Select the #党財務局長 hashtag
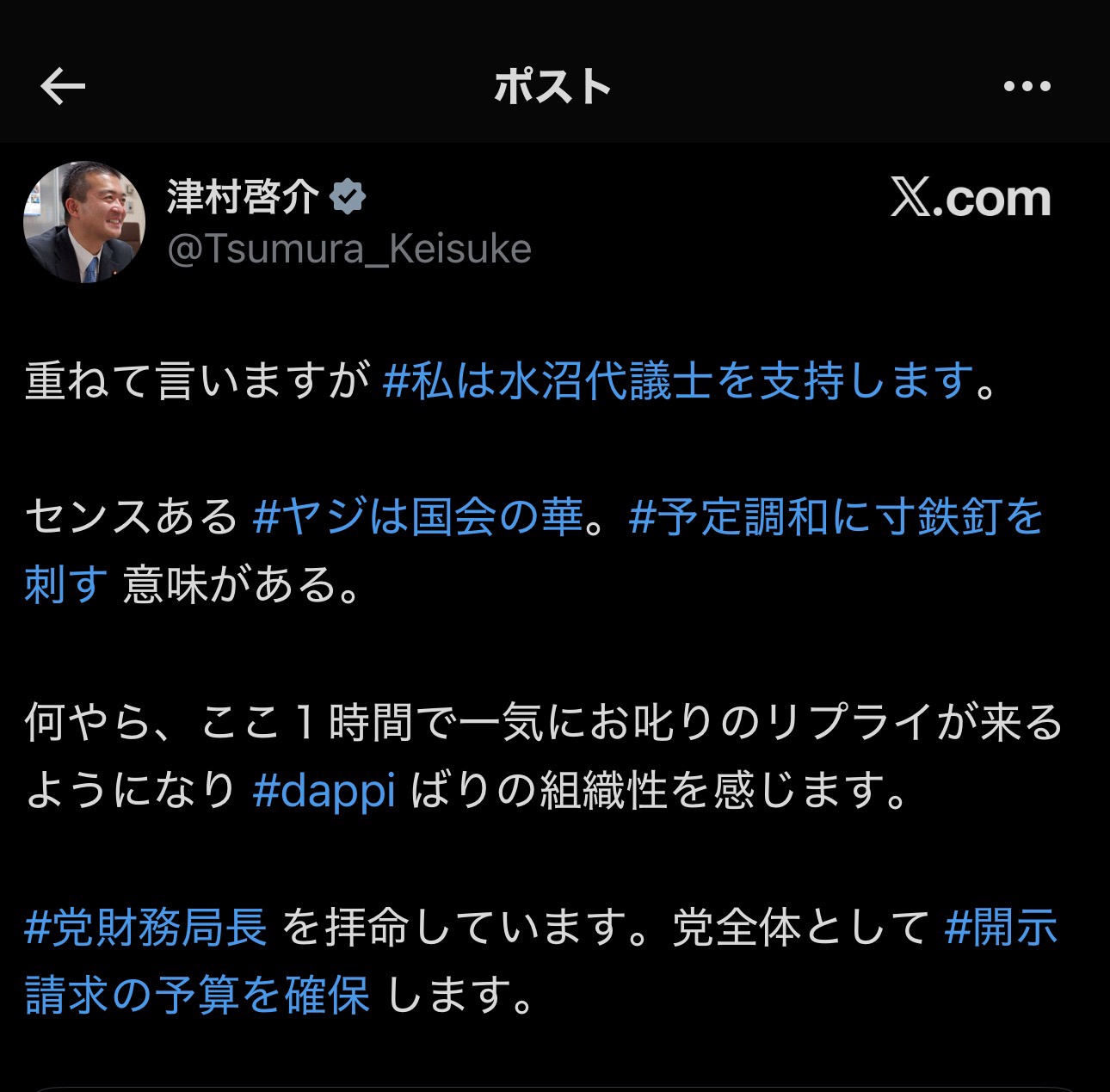 pos(146,928)
